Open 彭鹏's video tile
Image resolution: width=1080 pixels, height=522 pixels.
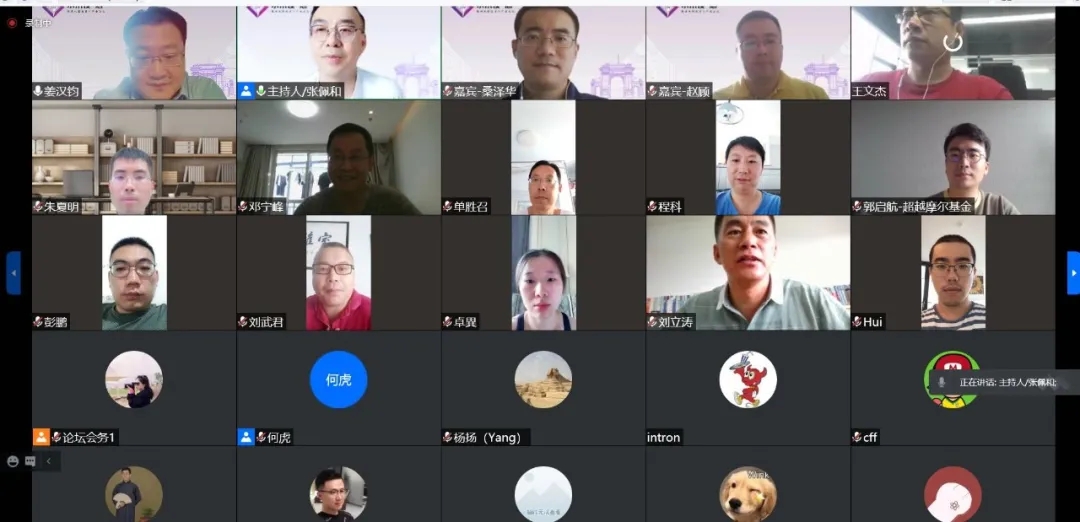(x=133, y=273)
